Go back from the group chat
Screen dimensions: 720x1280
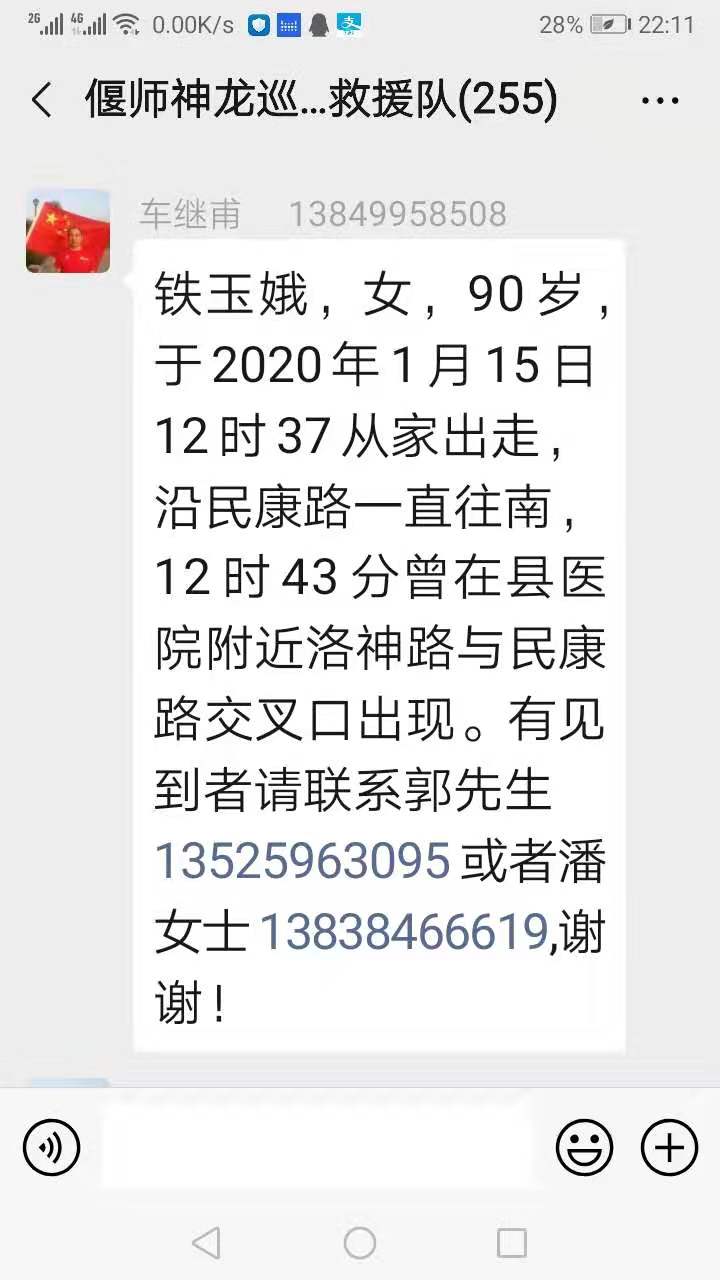tap(41, 101)
